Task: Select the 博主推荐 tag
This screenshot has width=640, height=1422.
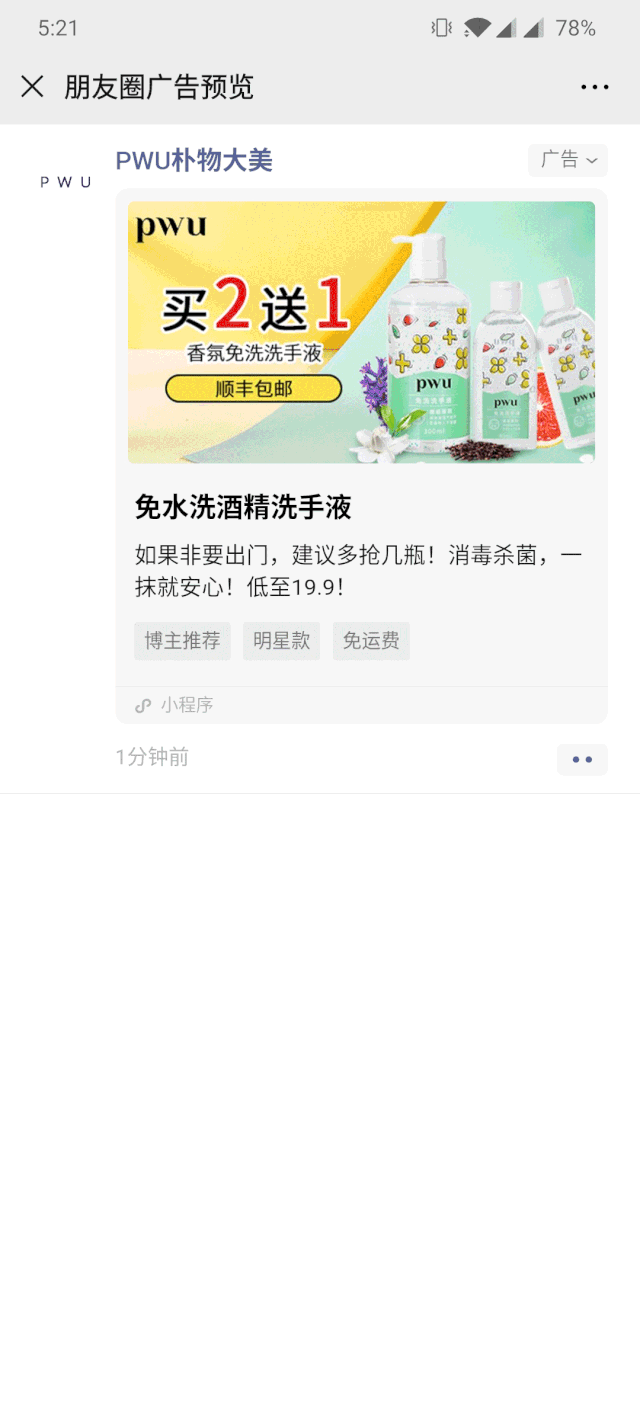Action: click(182, 641)
